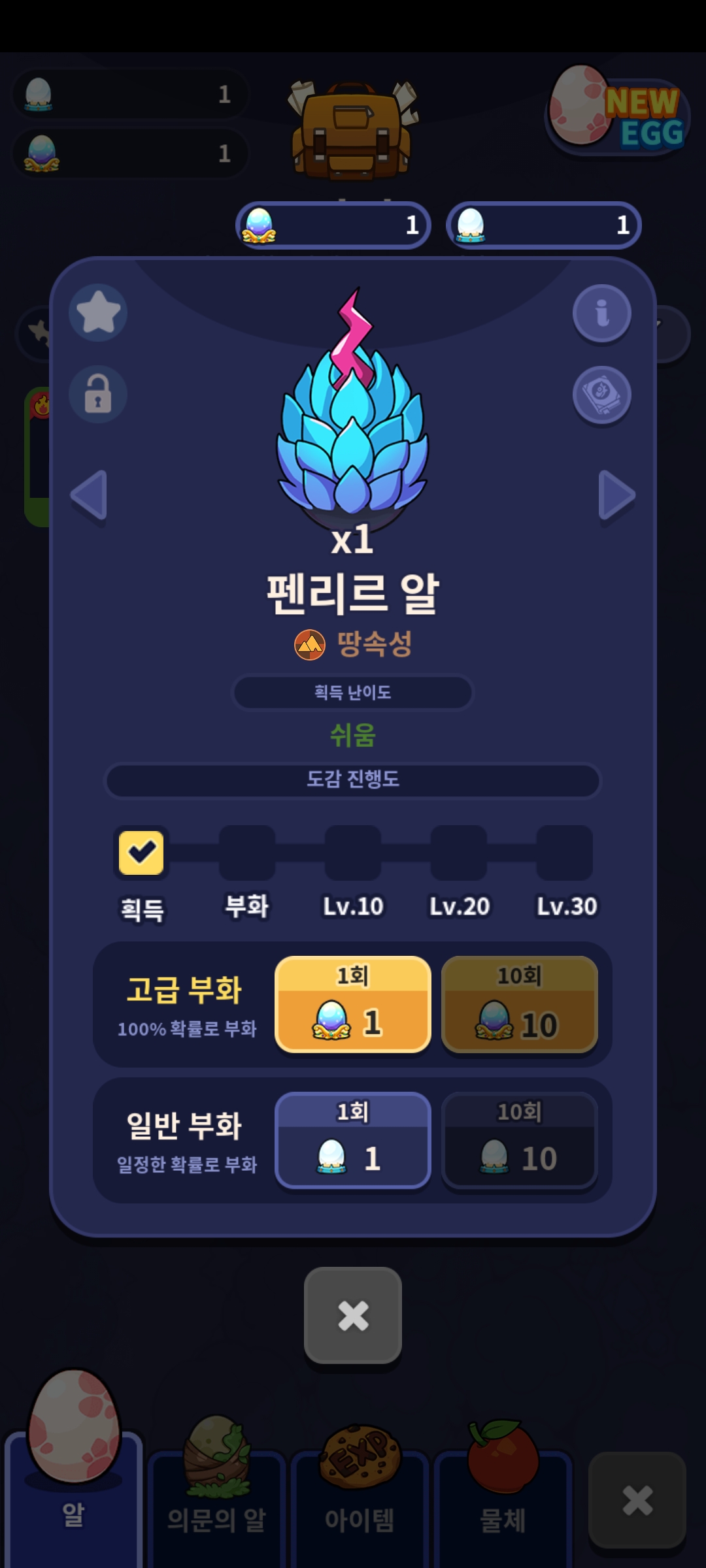This screenshot has height=1568, width=706.
Task: Close the 펜리르 알 popup with the X
Action: [x=353, y=1315]
